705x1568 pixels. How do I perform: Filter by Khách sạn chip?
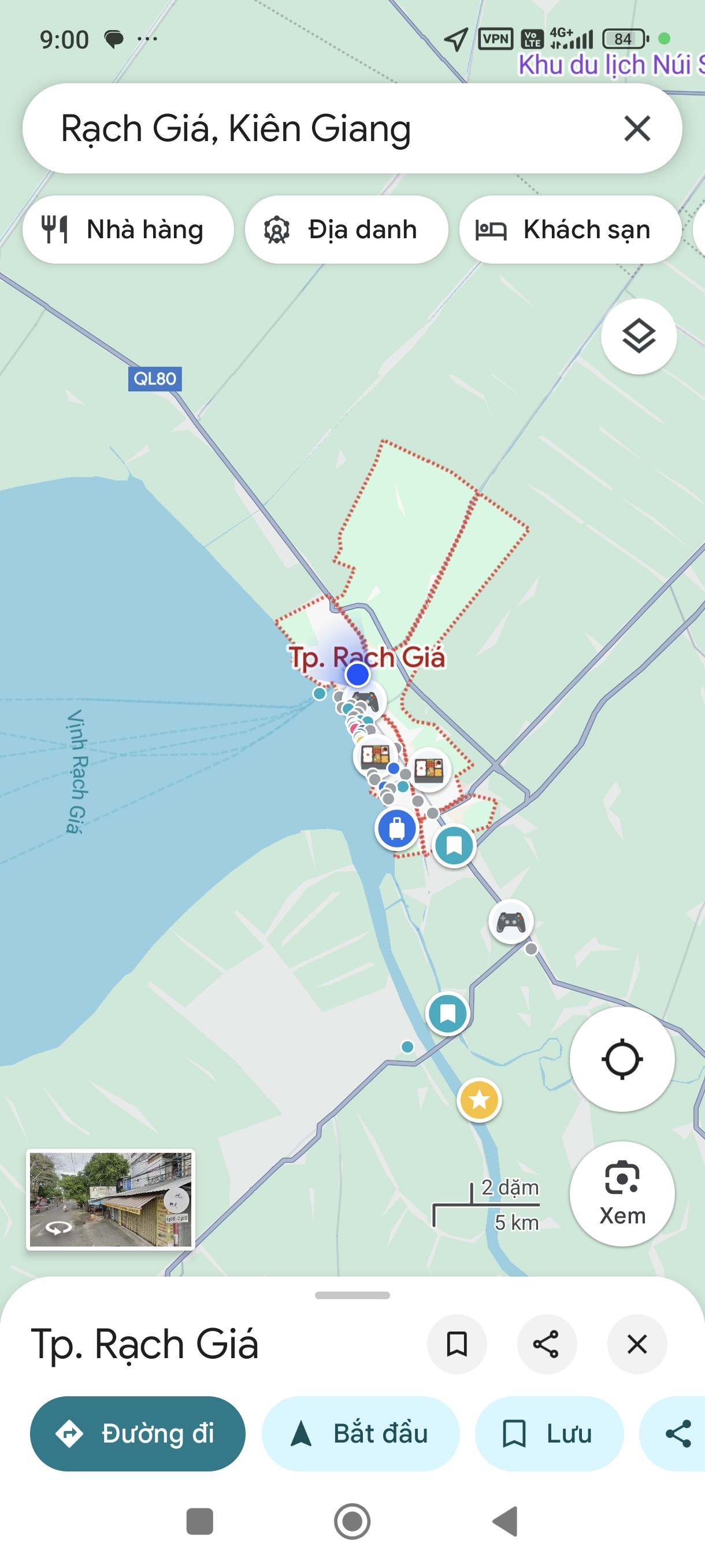coord(570,230)
